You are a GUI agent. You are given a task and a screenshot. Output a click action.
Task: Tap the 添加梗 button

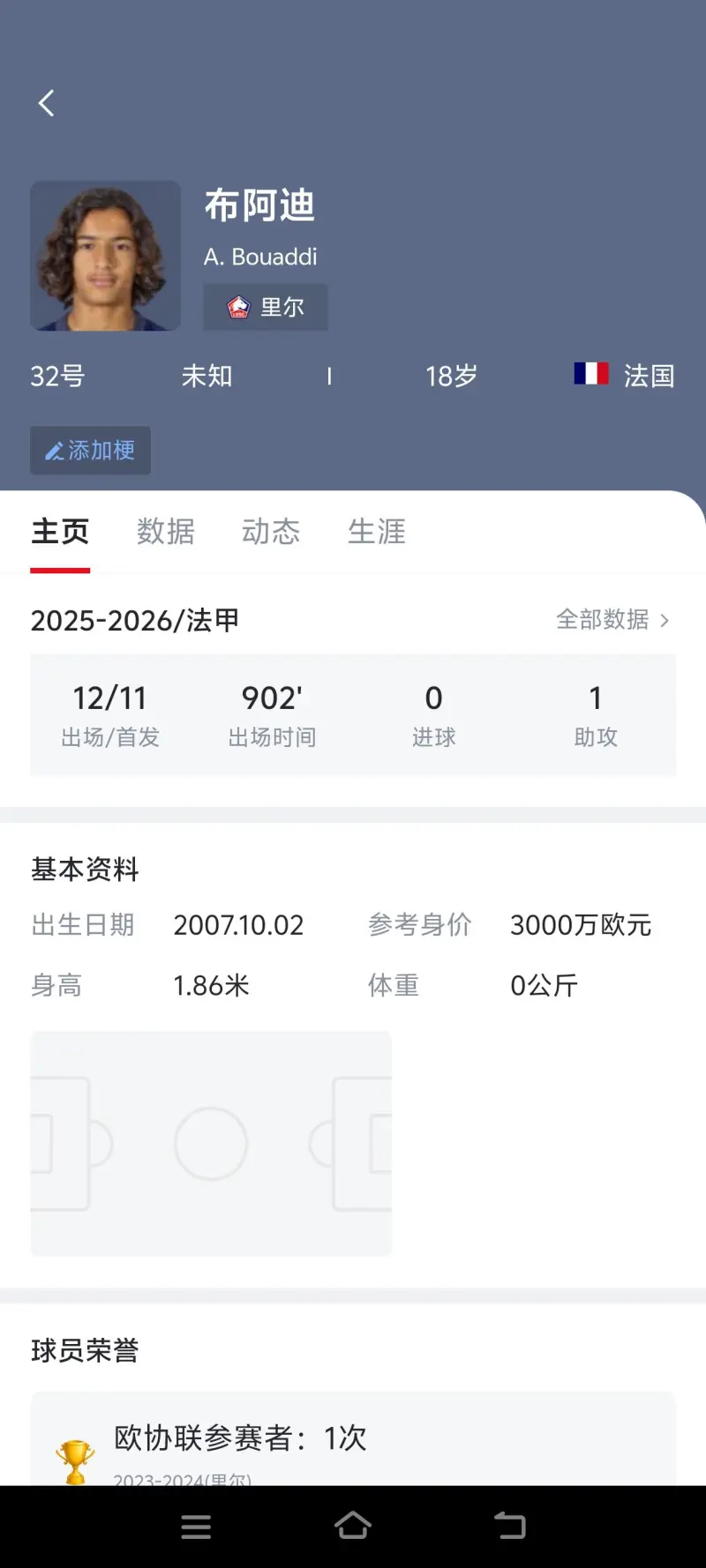(x=90, y=451)
